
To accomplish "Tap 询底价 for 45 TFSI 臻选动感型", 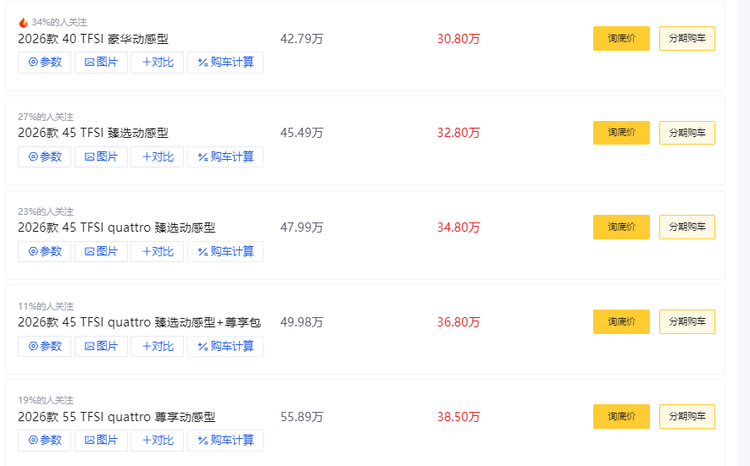I will click(621, 133).
